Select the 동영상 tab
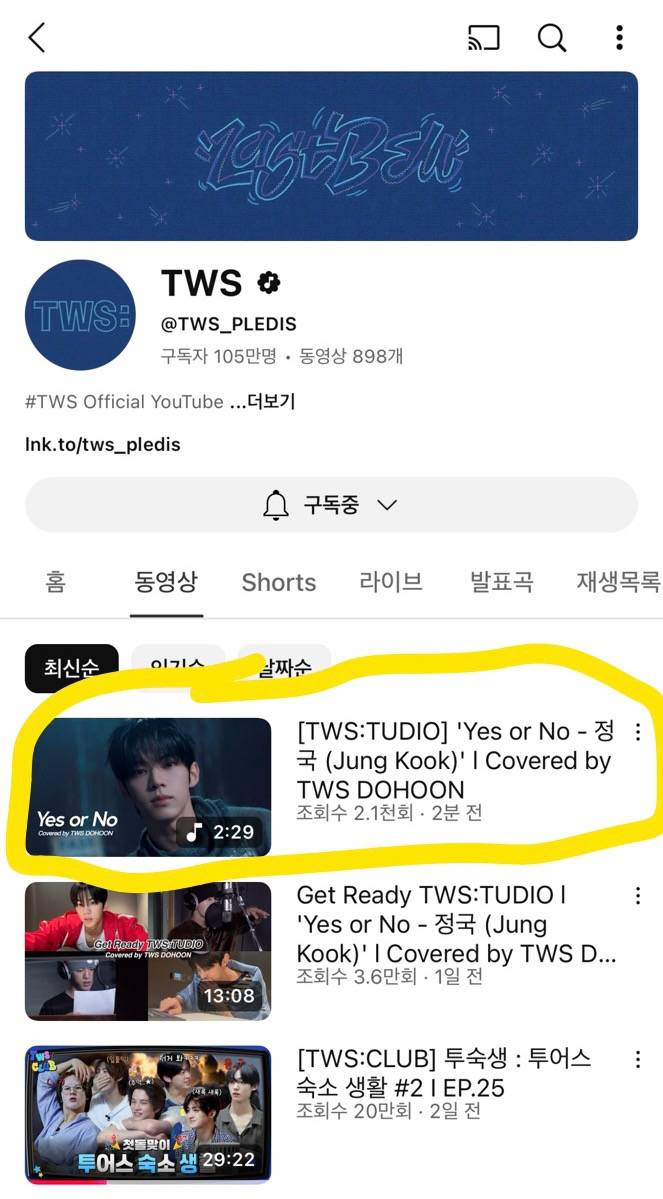Viewport: 663px width, 1199px height. click(166, 581)
